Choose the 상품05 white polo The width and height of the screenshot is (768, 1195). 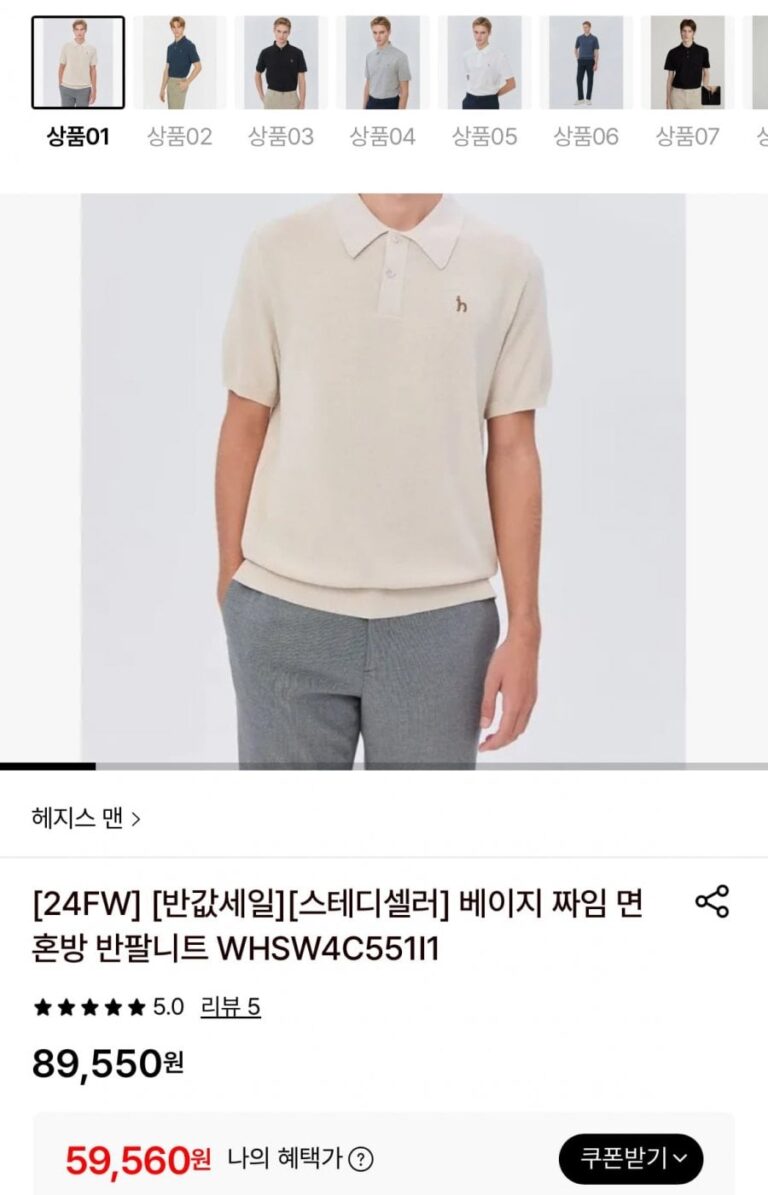click(x=485, y=62)
